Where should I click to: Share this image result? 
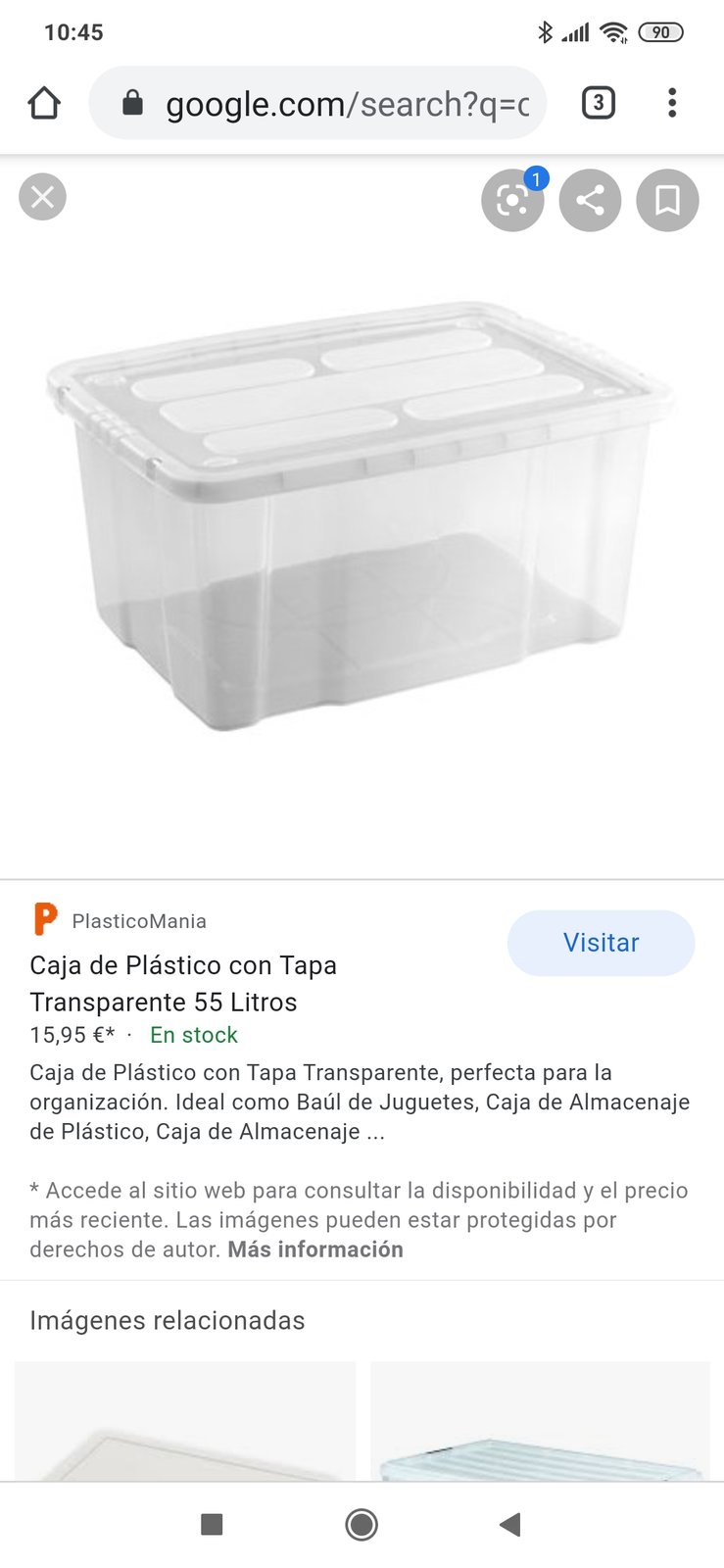[x=590, y=200]
